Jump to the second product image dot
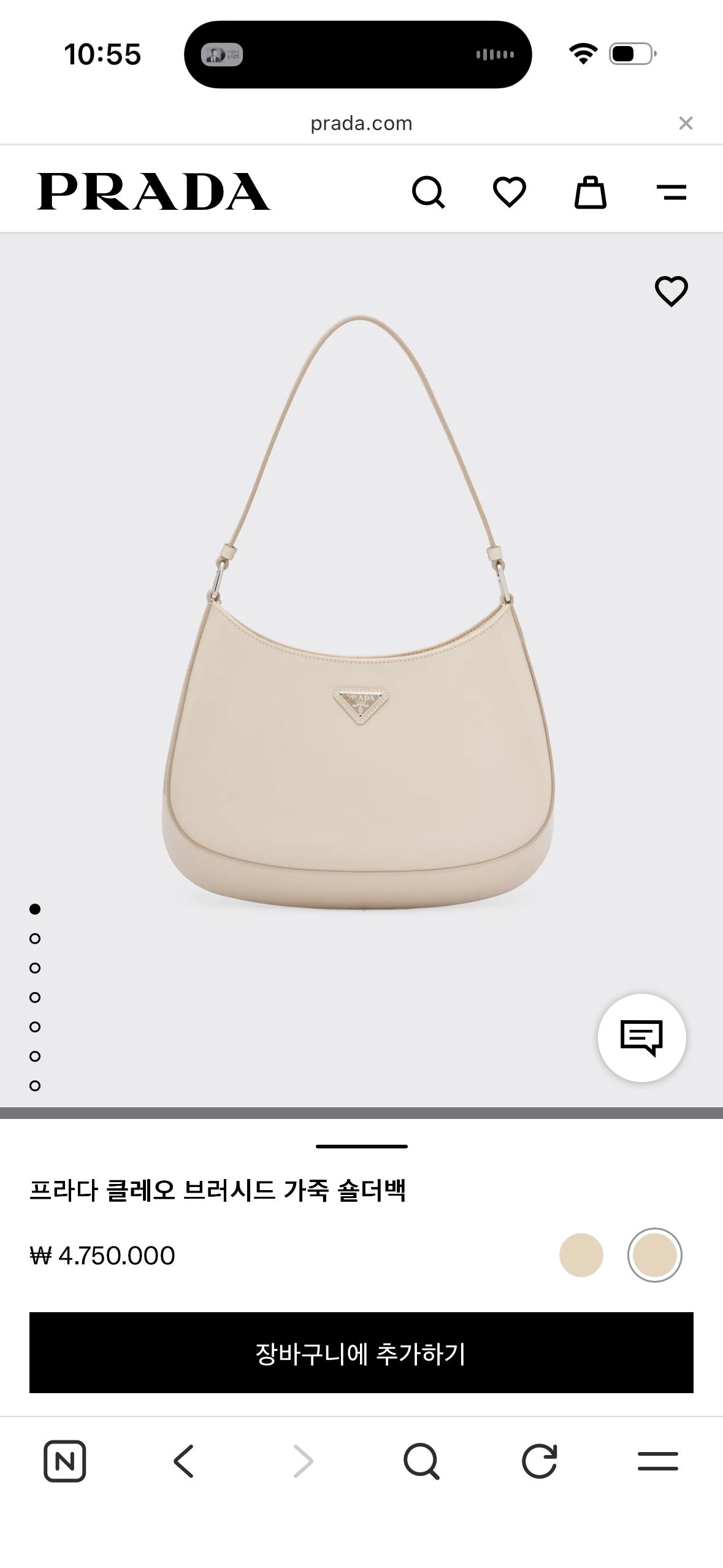This screenshot has width=723, height=1568. [x=35, y=939]
